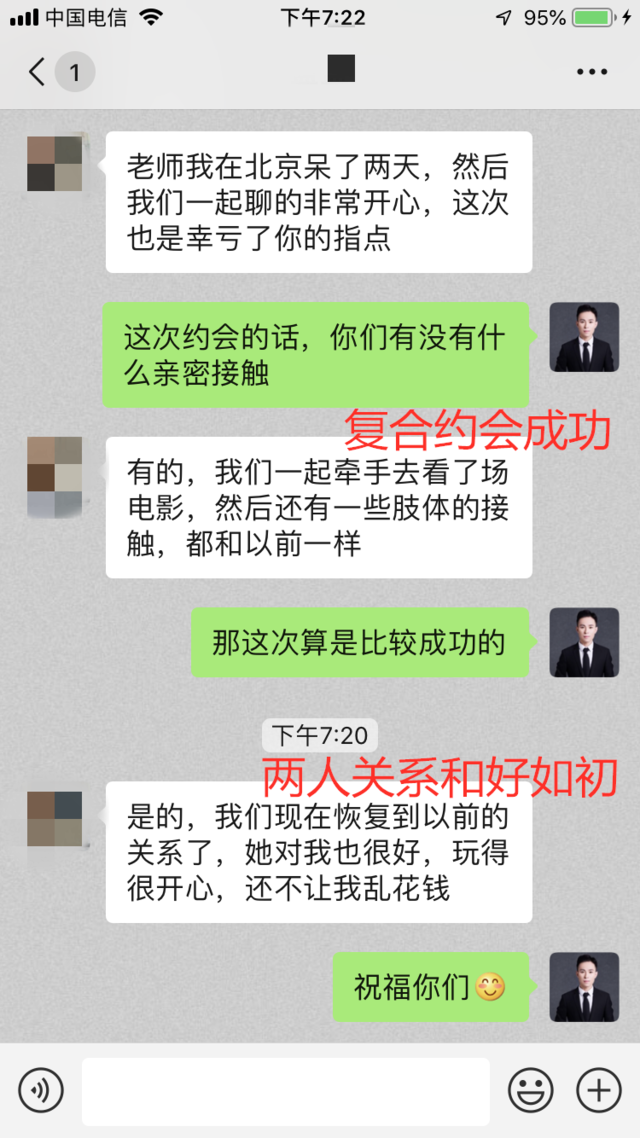The image size is (640, 1138).
Task: Open sender avatar beside 祝福你们 message
Action: (584, 986)
